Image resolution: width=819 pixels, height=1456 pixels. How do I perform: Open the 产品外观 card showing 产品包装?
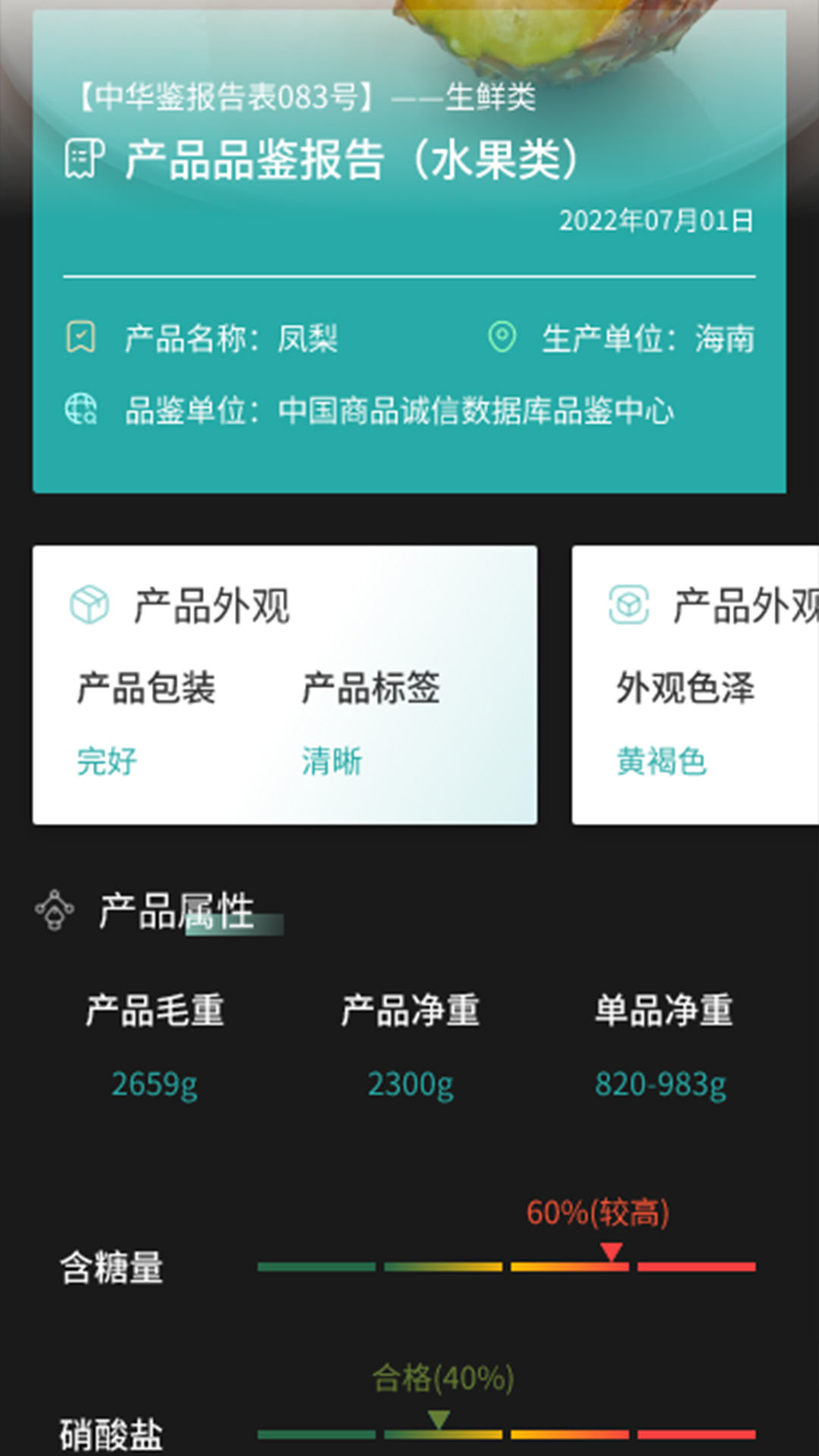point(284,685)
